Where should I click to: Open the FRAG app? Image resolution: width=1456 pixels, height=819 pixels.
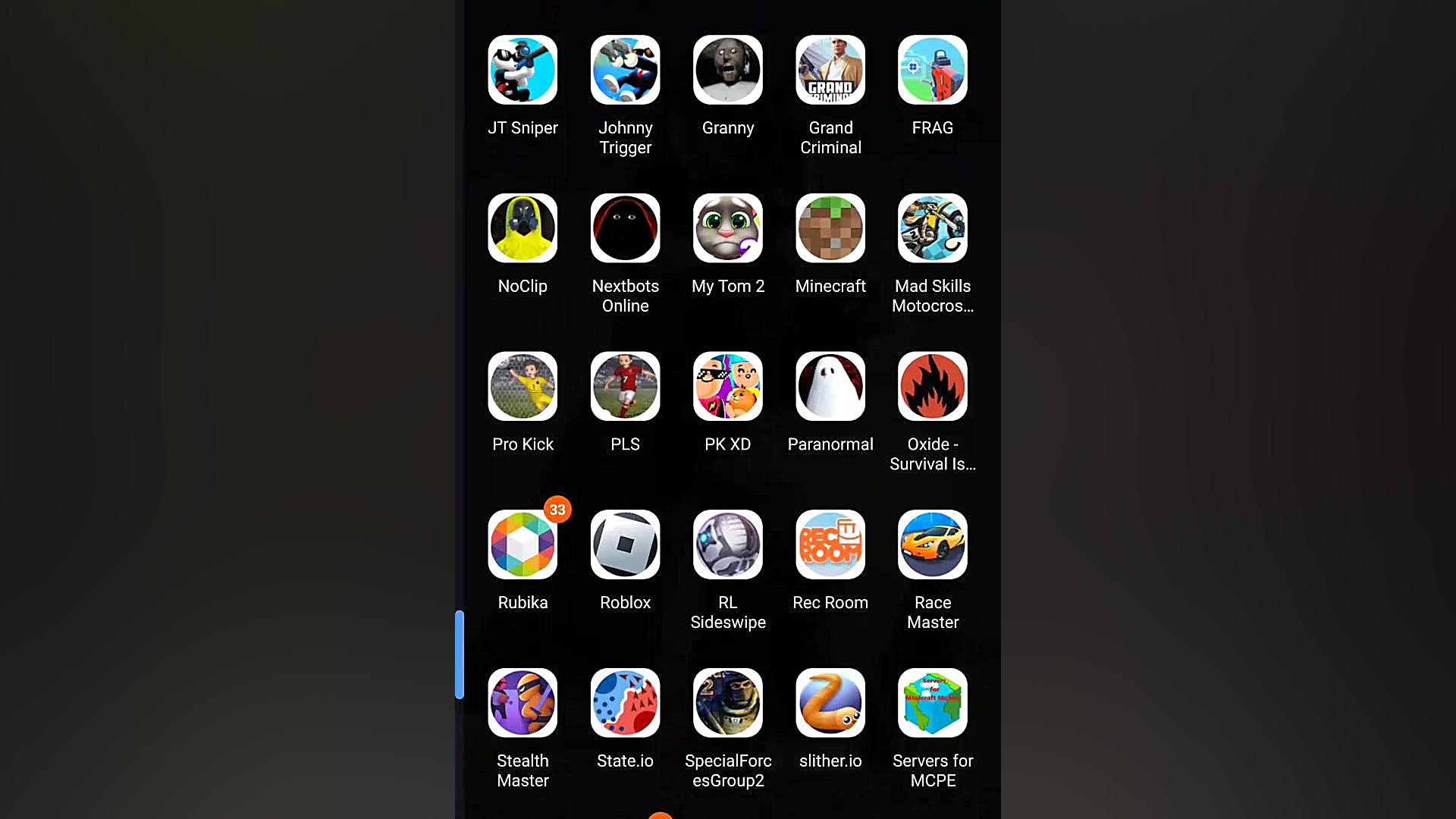tap(932, 70)
